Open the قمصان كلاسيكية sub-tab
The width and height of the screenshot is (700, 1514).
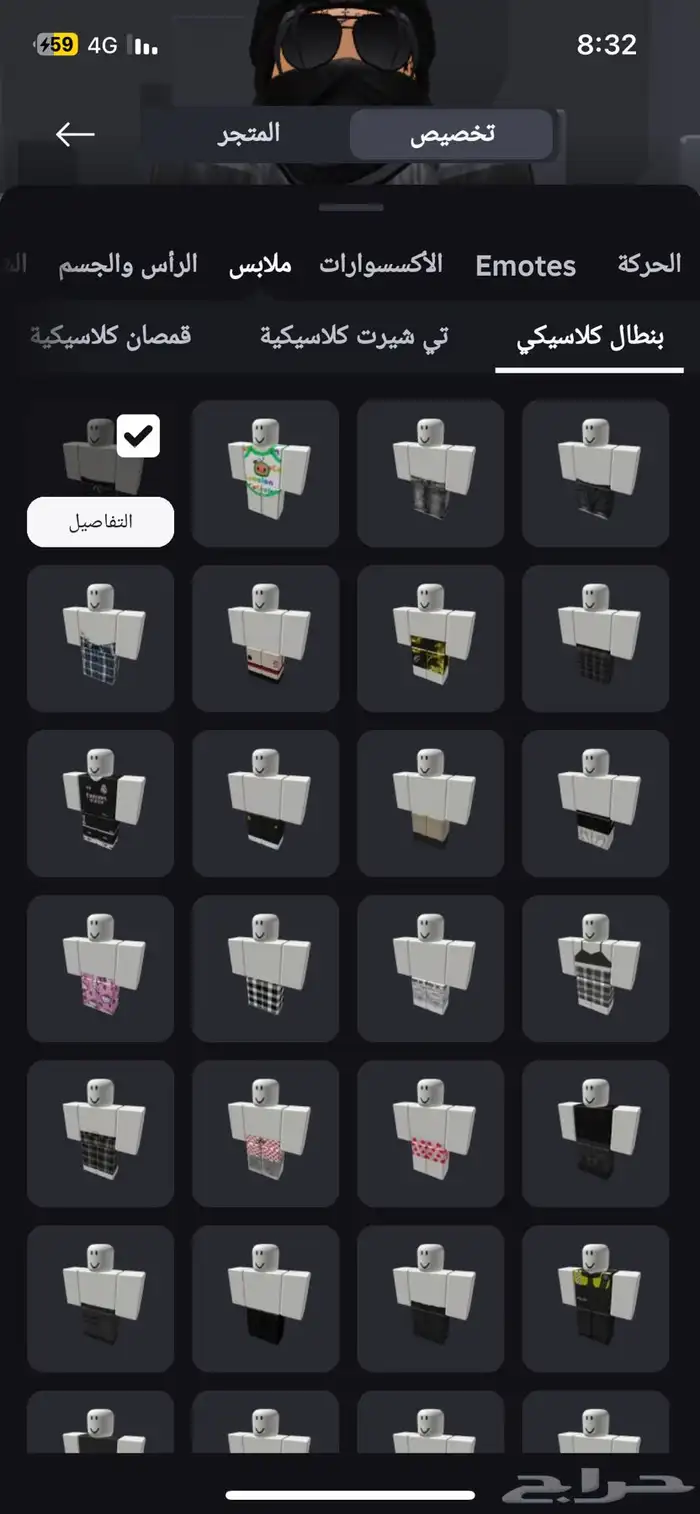coord(110,336)
